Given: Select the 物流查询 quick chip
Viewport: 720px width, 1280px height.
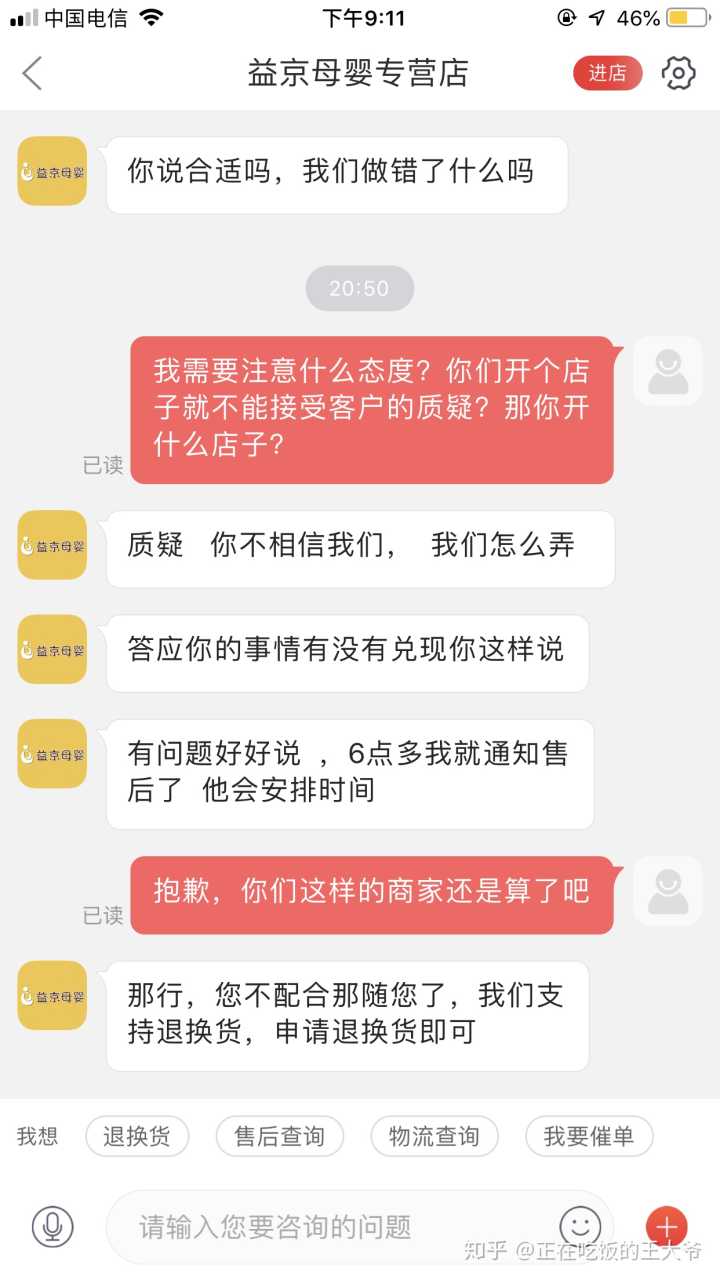Looking at the screenshot, I should [434, 1136].
